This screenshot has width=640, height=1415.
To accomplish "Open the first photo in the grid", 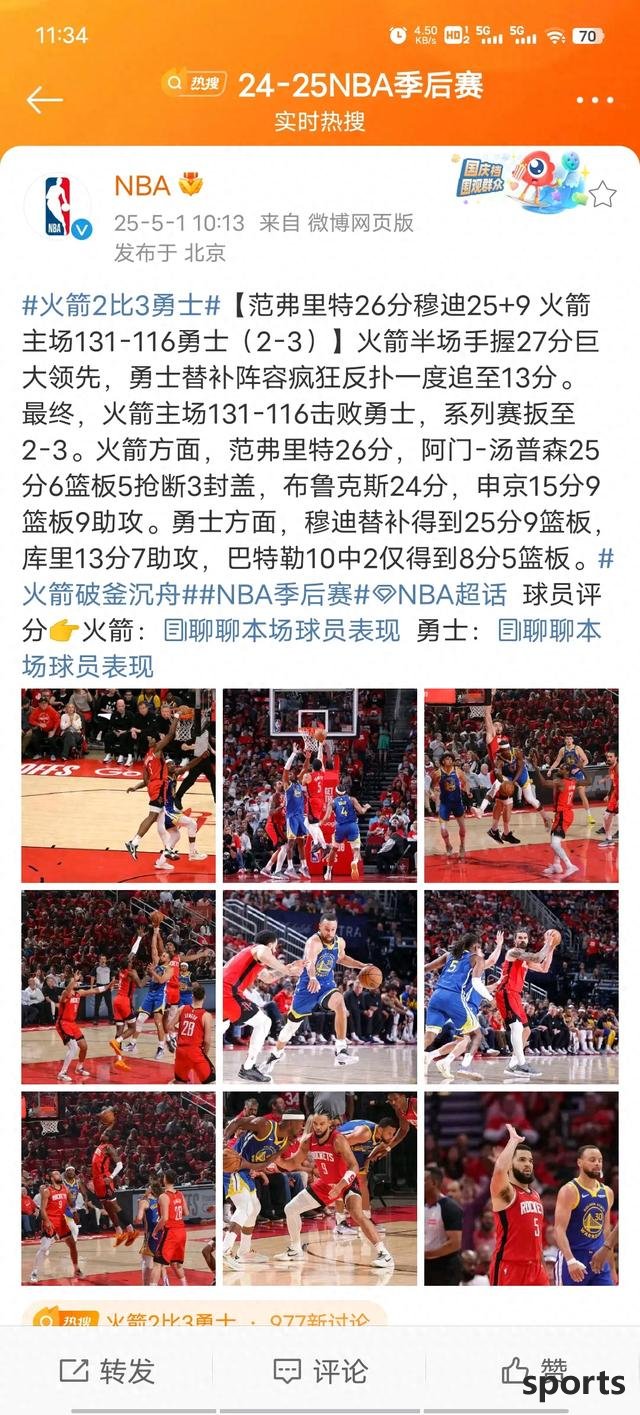I will [118, 785].
